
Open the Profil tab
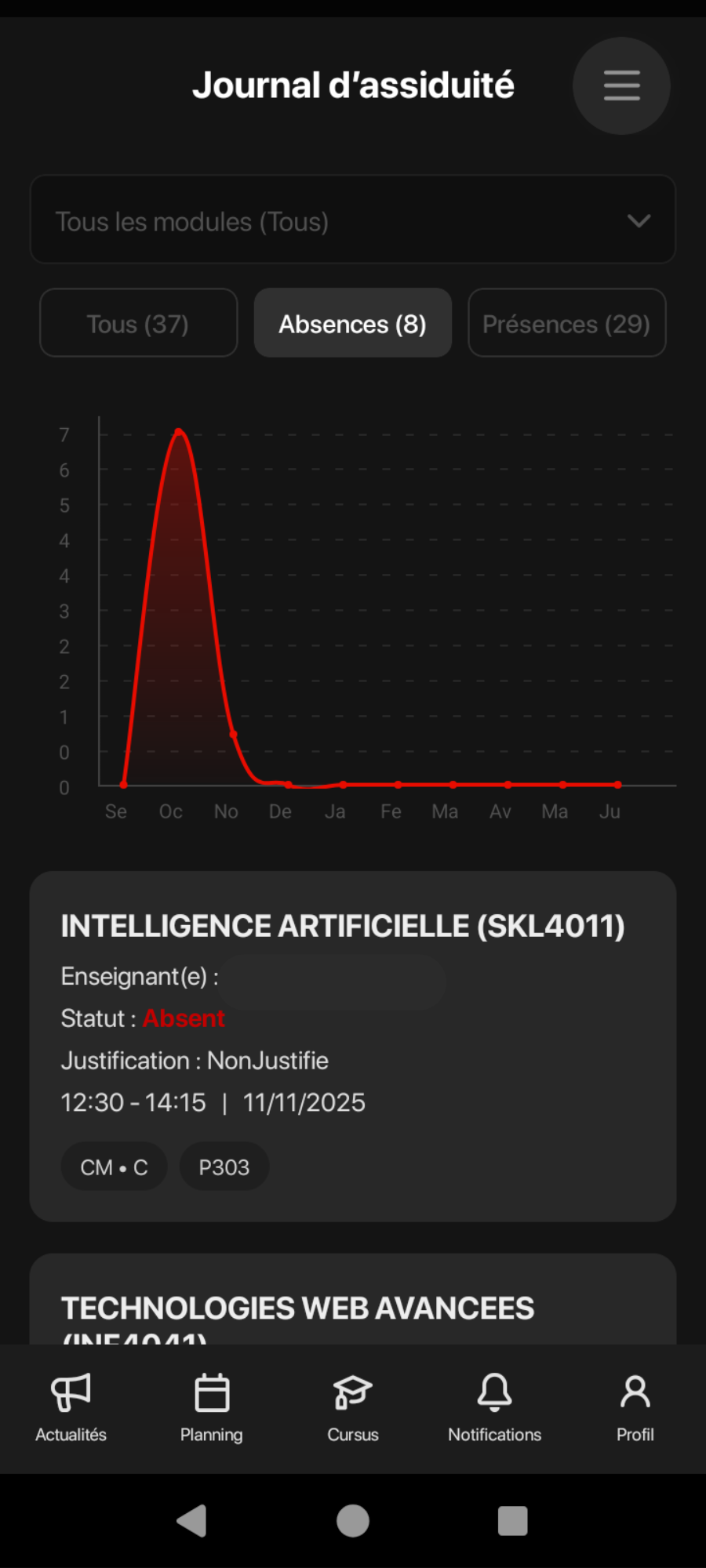point(635,1407)
